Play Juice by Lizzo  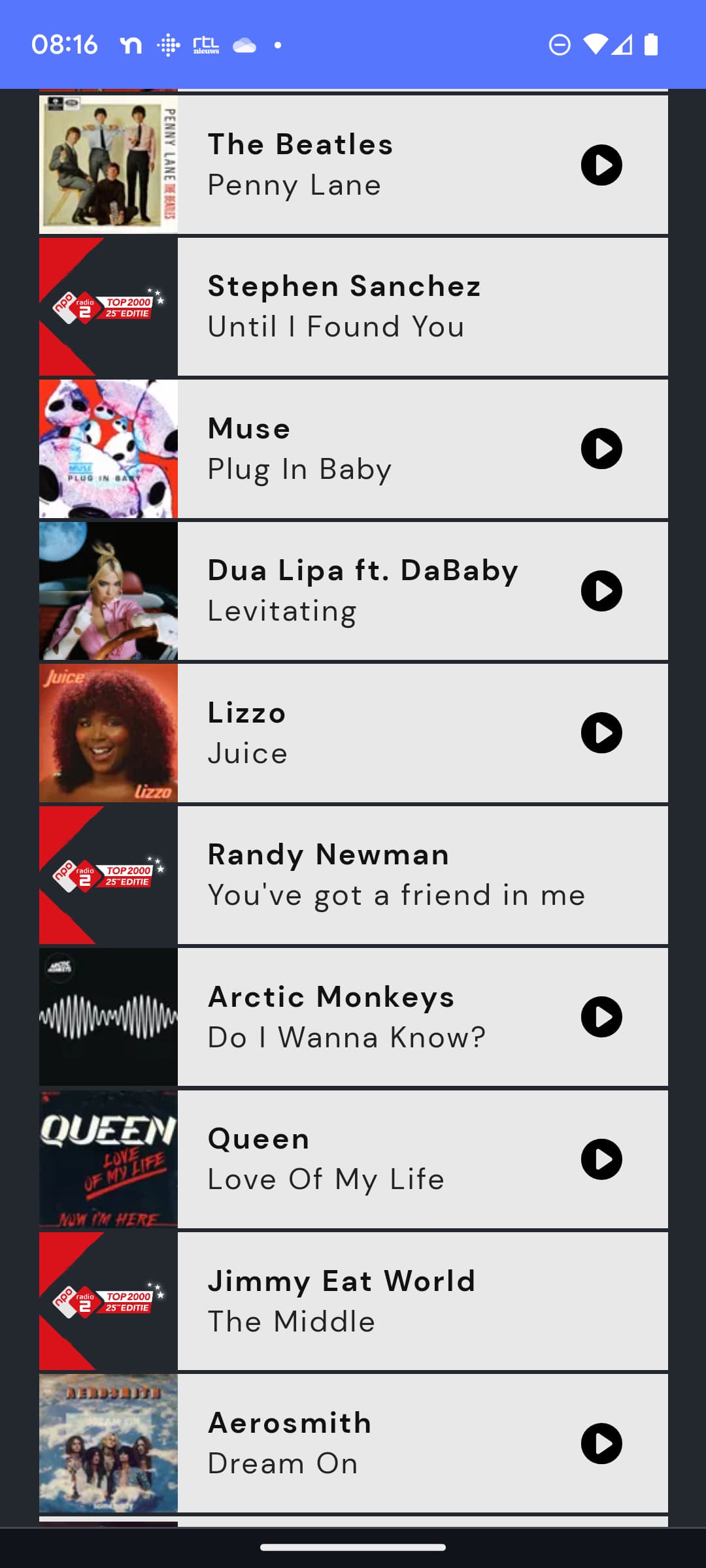click(x=601, y=733)
